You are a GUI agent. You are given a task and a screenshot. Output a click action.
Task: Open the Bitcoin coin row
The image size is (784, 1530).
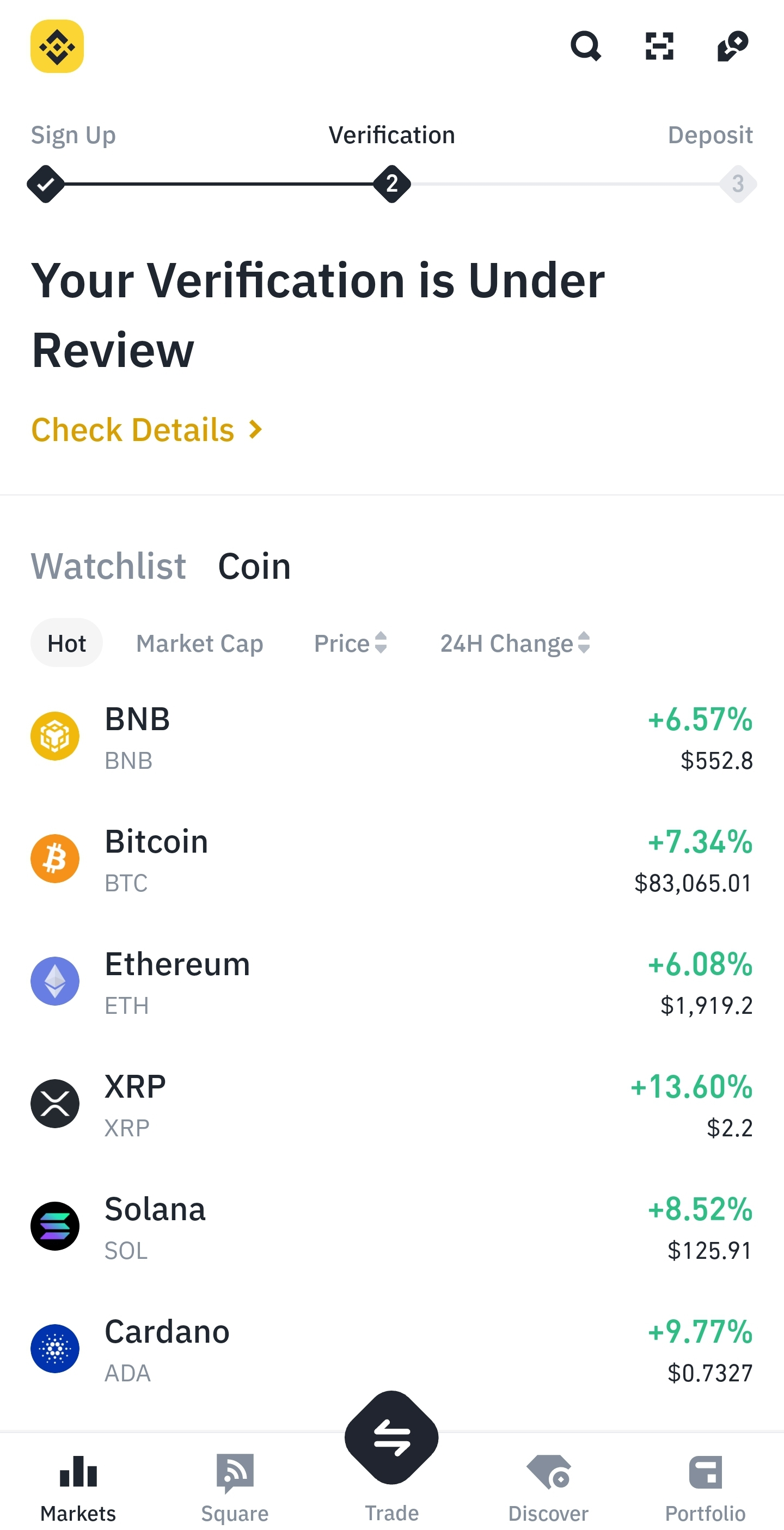point(392,859)
